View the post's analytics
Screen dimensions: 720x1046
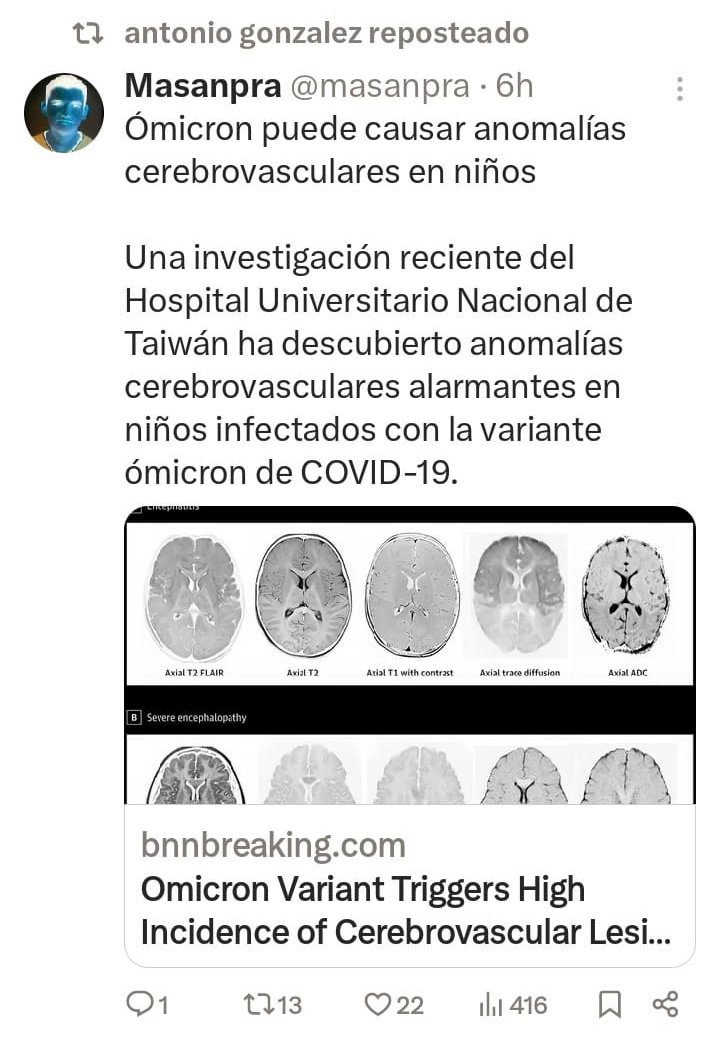tap(494, 1004)
